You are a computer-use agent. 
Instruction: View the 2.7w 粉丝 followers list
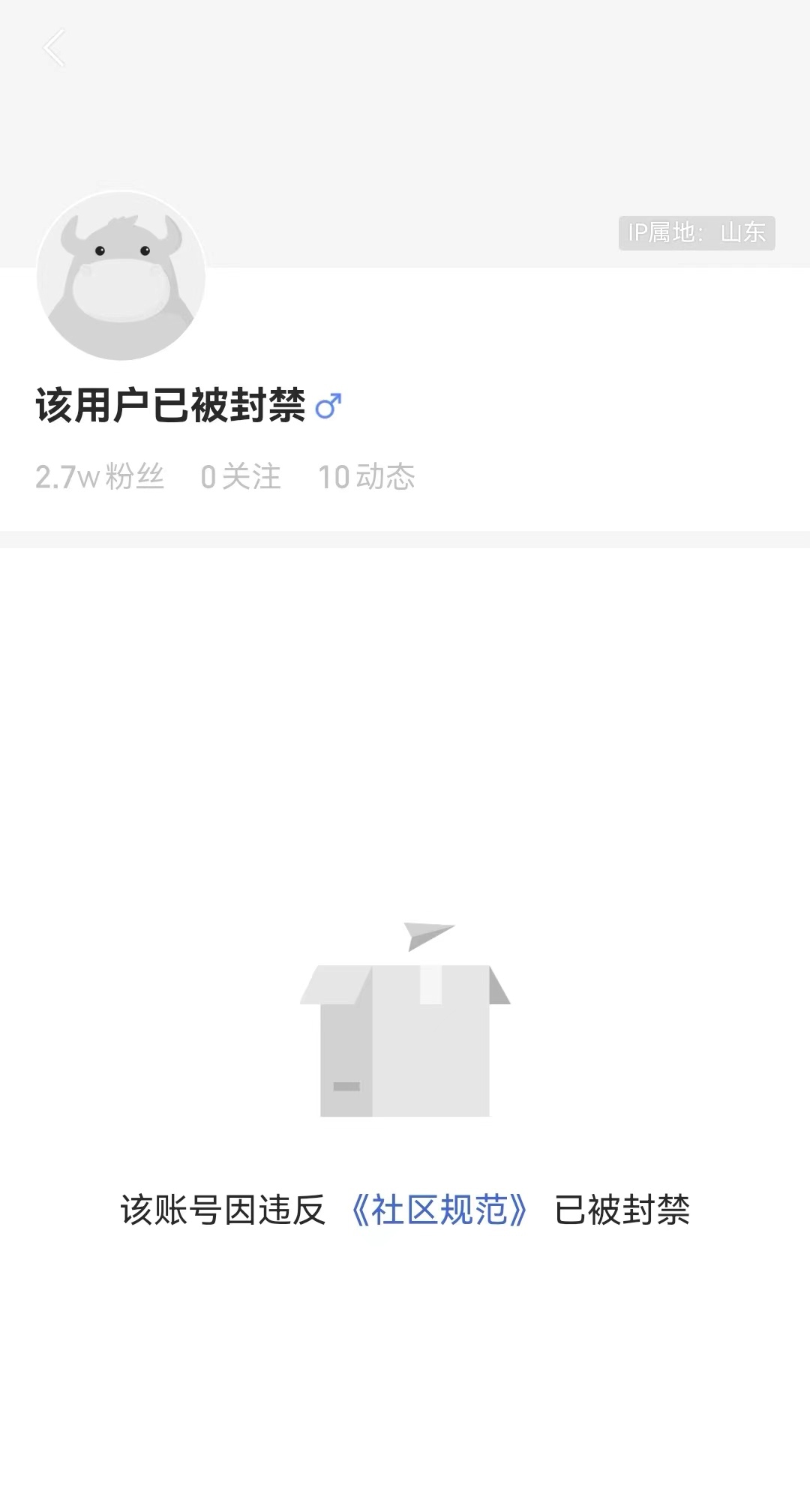point(100,477)
